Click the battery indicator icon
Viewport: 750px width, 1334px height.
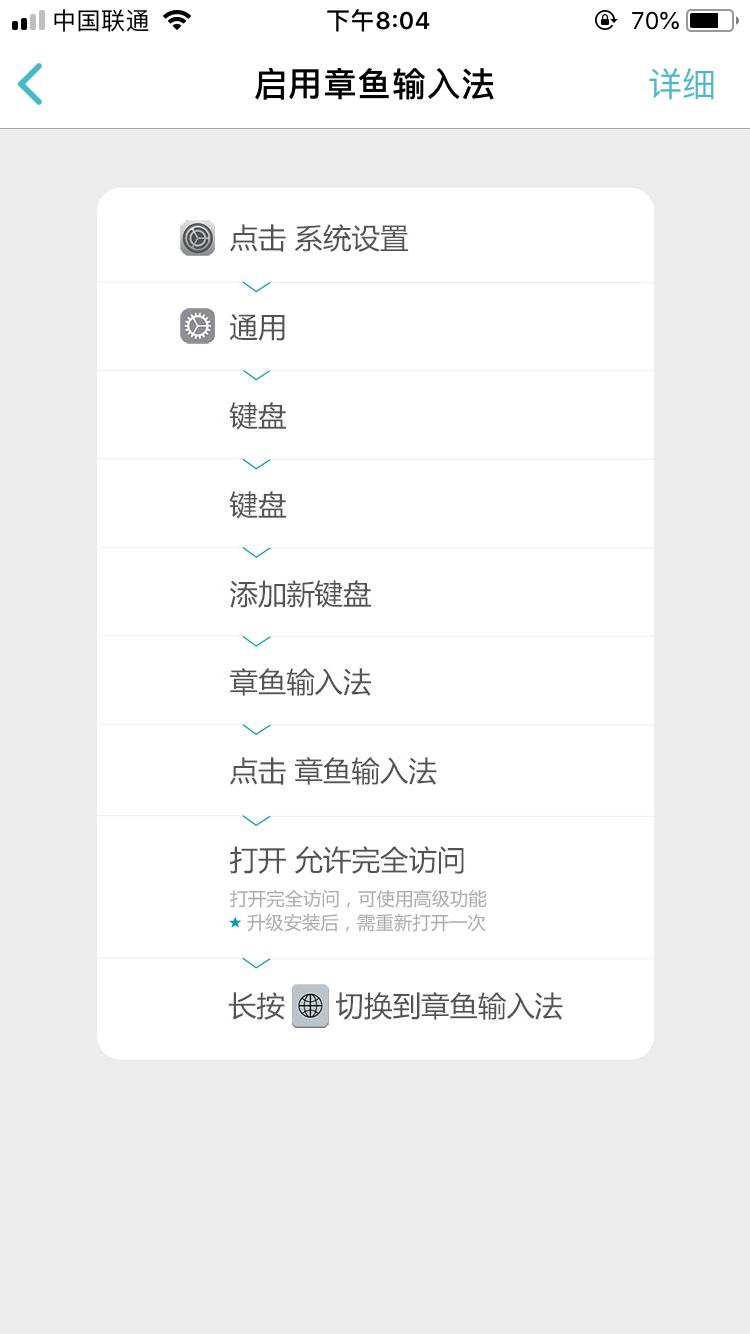point(712,19)
